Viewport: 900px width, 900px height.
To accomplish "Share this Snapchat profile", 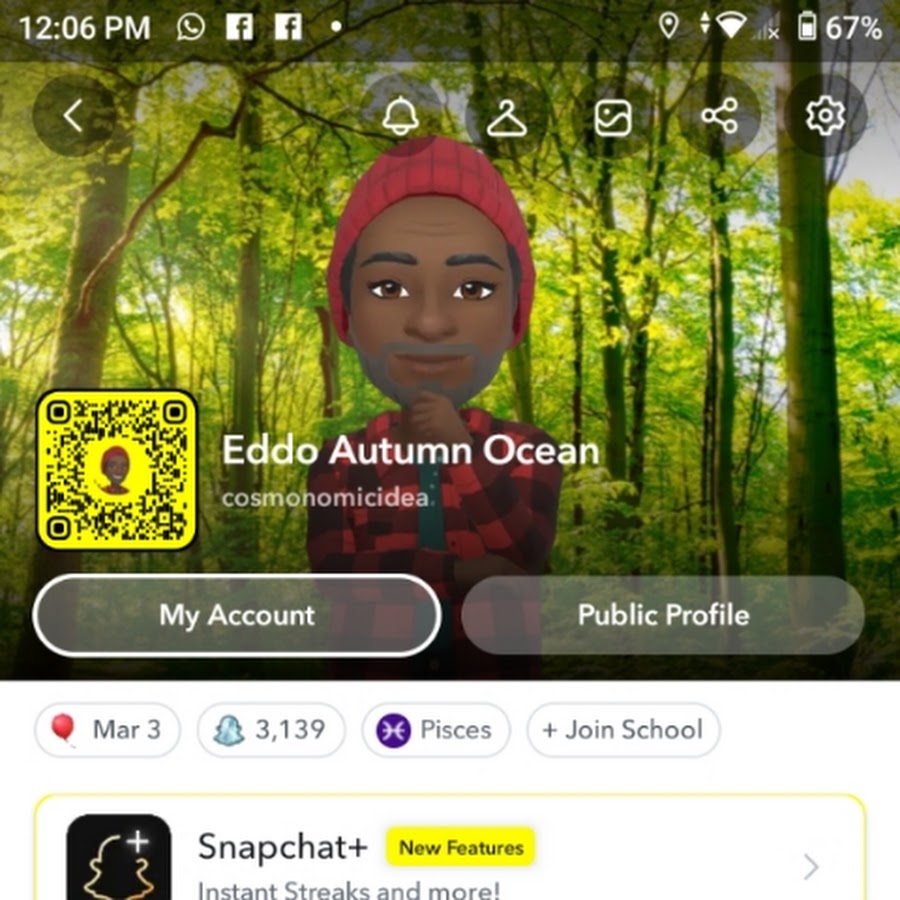I will [x=719, y=117].
